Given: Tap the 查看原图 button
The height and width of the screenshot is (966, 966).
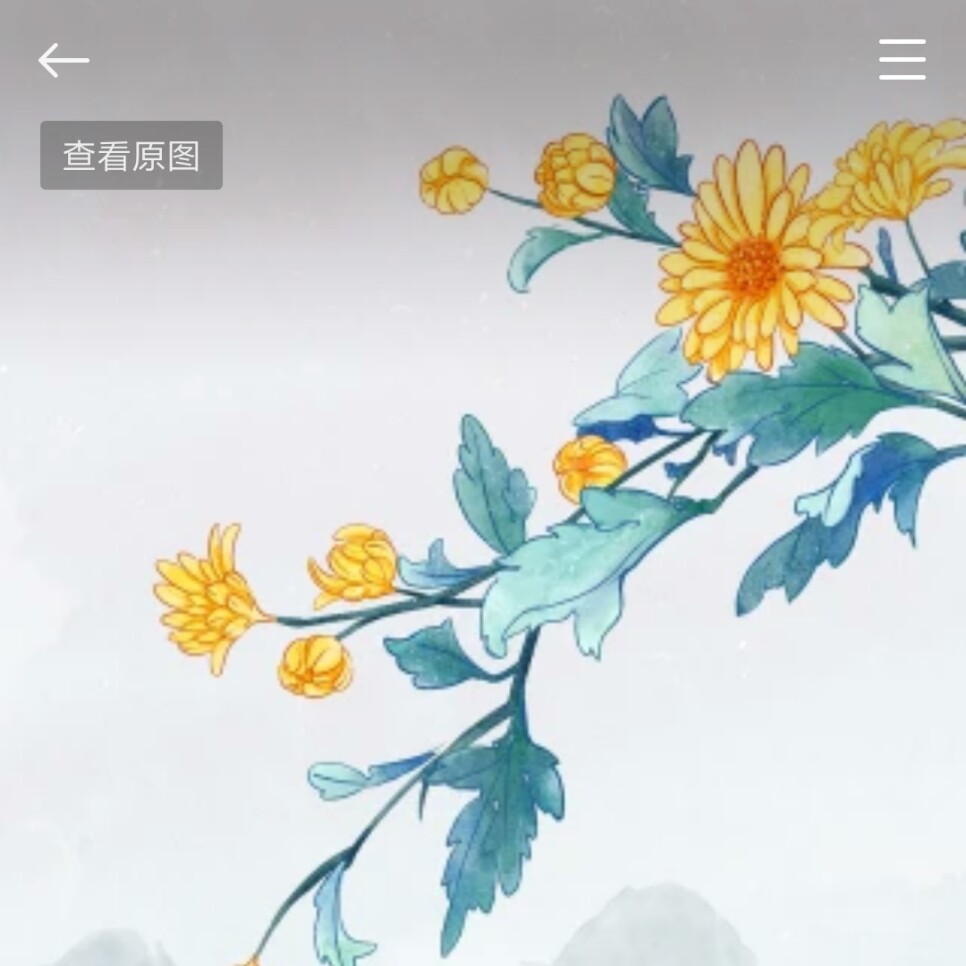Looking at the screenshot, I should pos(131,156).
